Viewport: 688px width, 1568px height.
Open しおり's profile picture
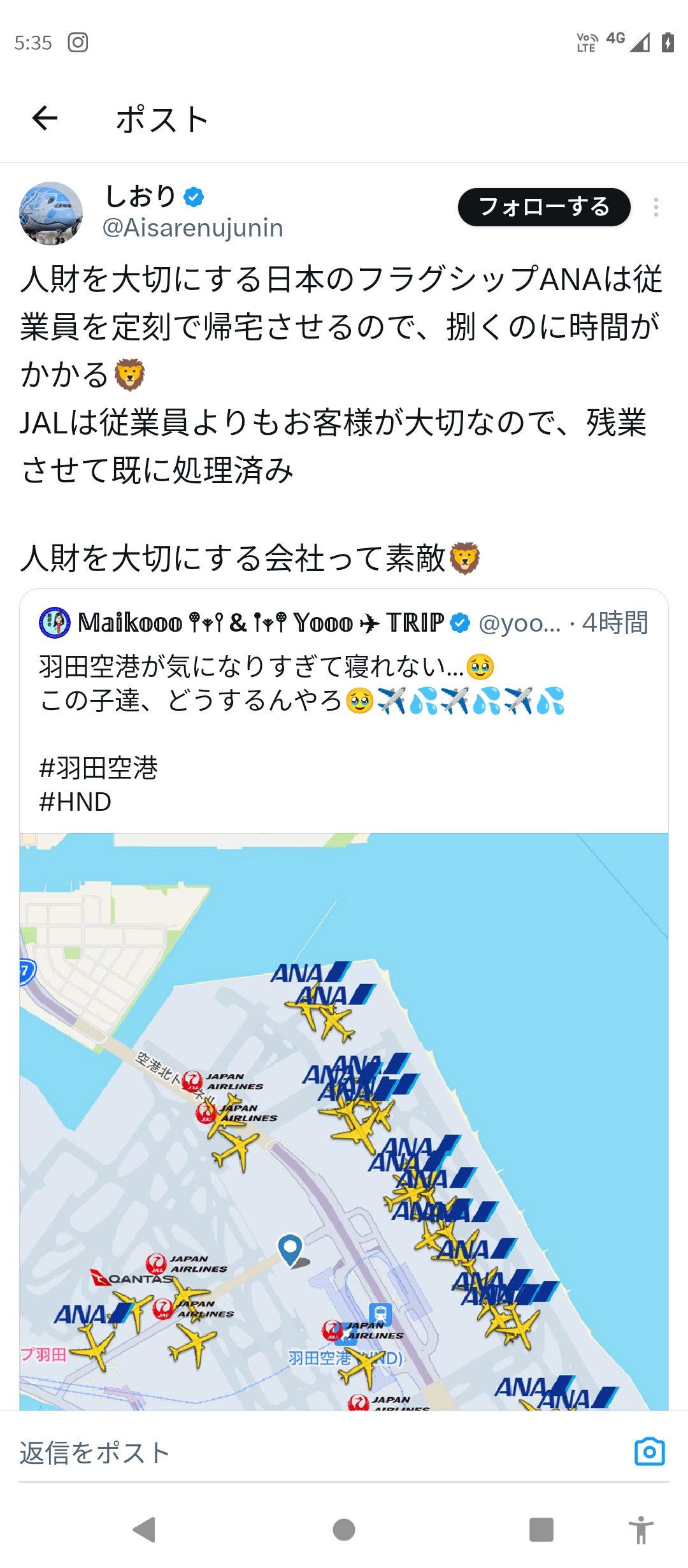point(51,214)
